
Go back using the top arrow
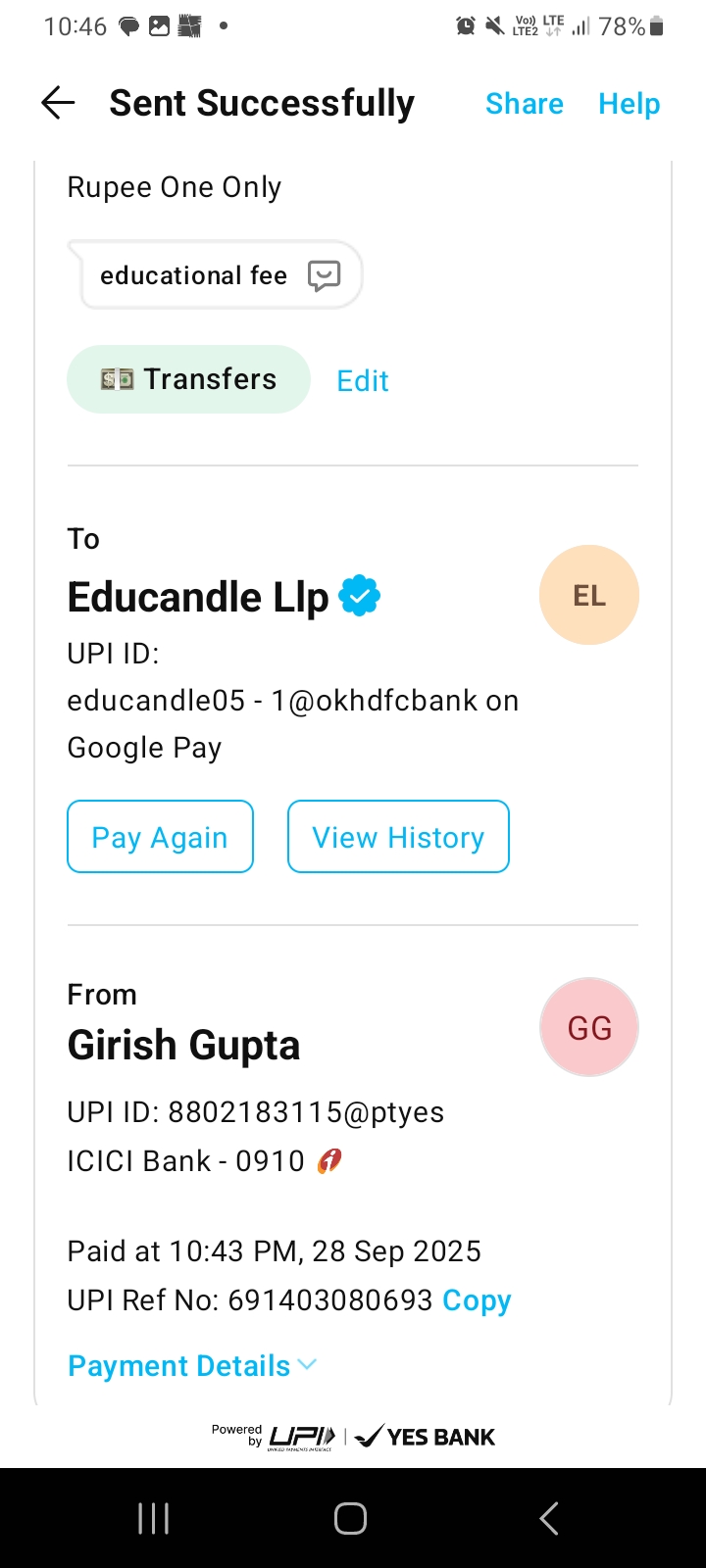pyautogui.click(x=58, y=103)
